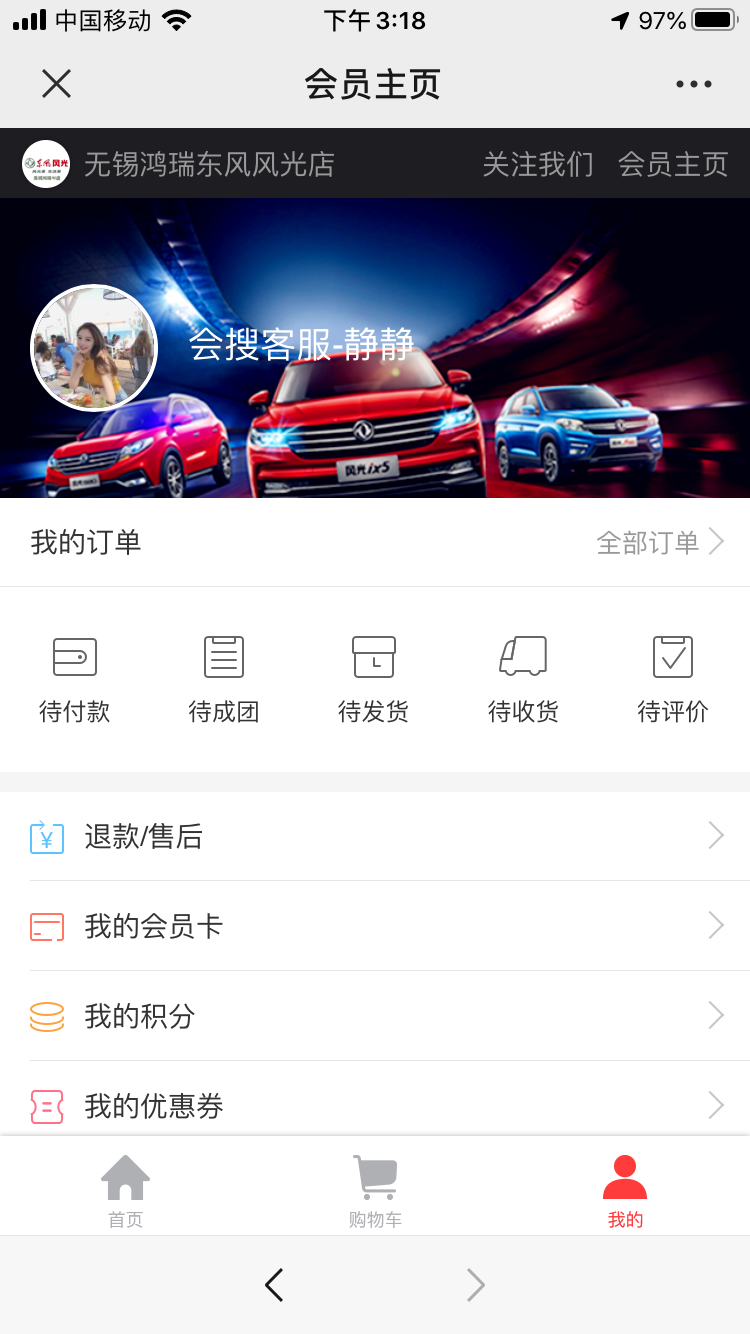This screenshot has height=1334, width=750.
Task: Open 我的会员卡 row
Action: [x=375, y=926]
